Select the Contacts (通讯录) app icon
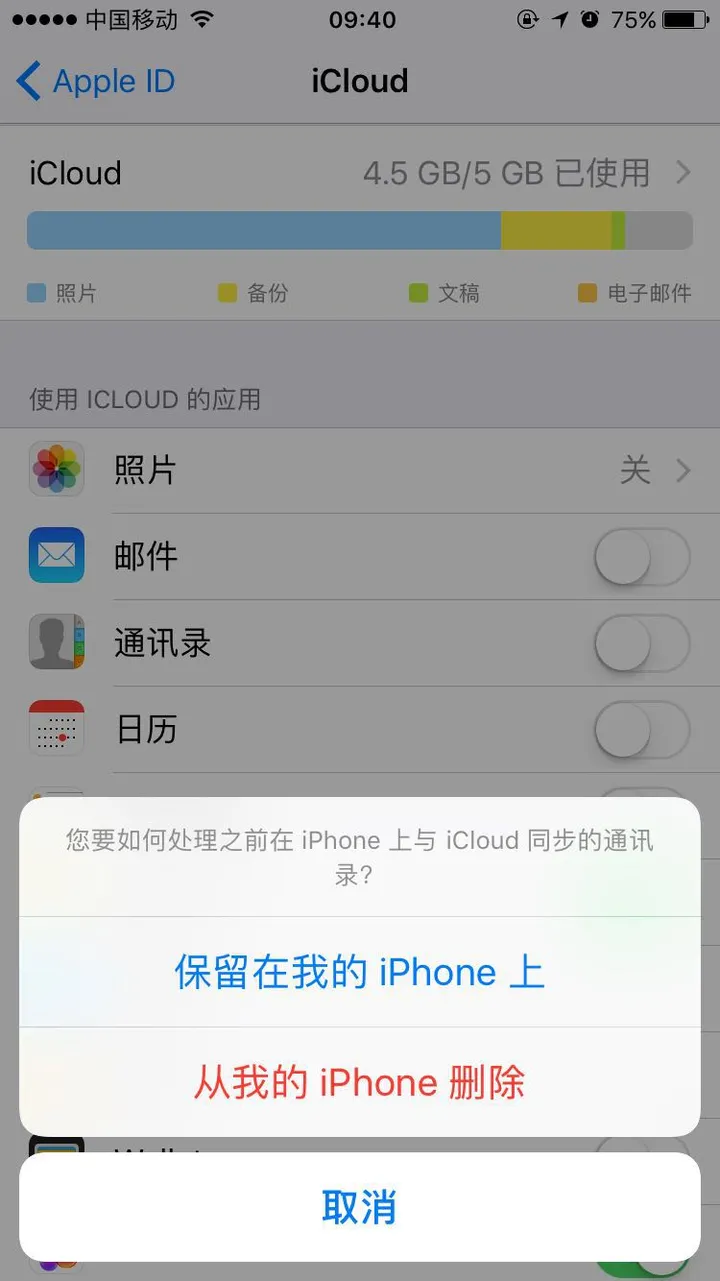This screenshot has width=720, height=1281. point(57,643)
